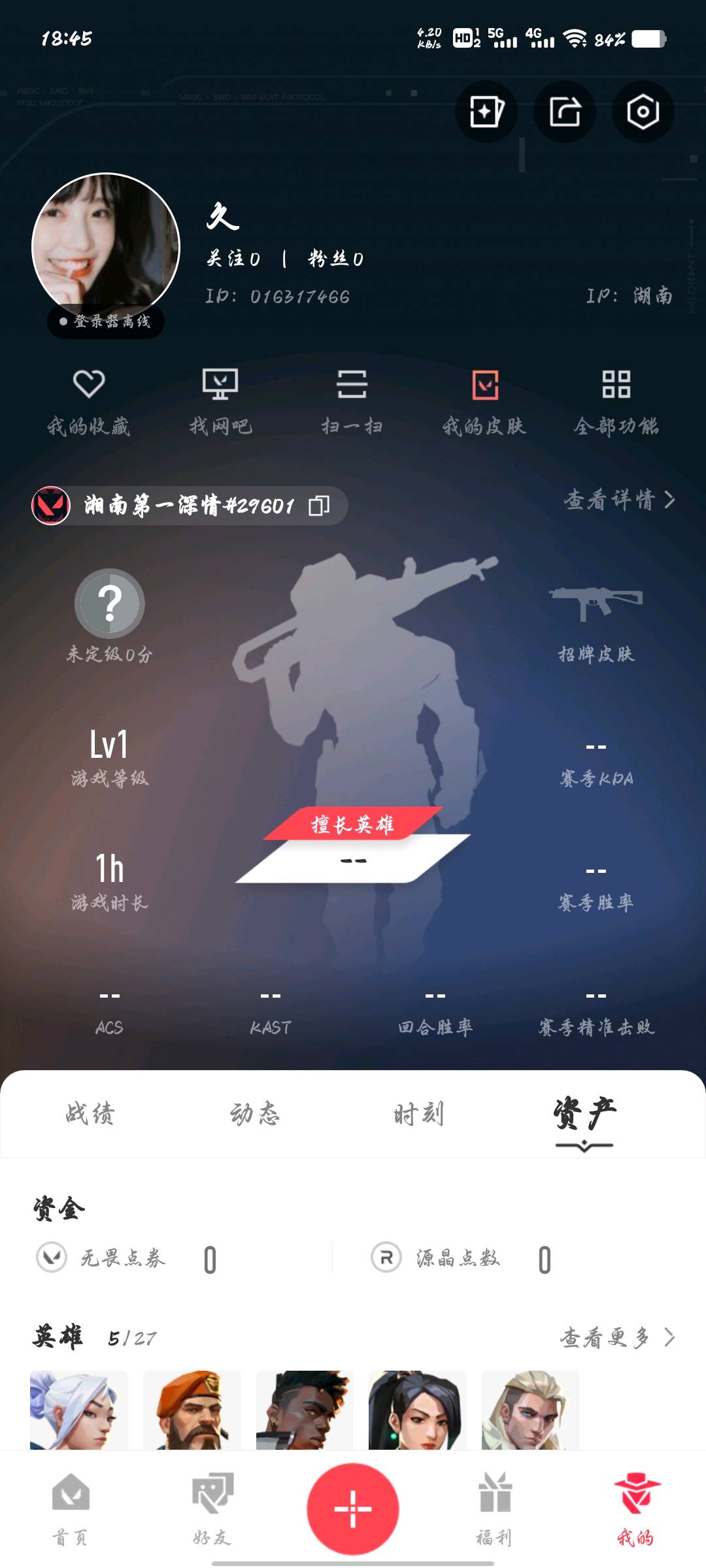Open 扫一扫 scanner

352,400
